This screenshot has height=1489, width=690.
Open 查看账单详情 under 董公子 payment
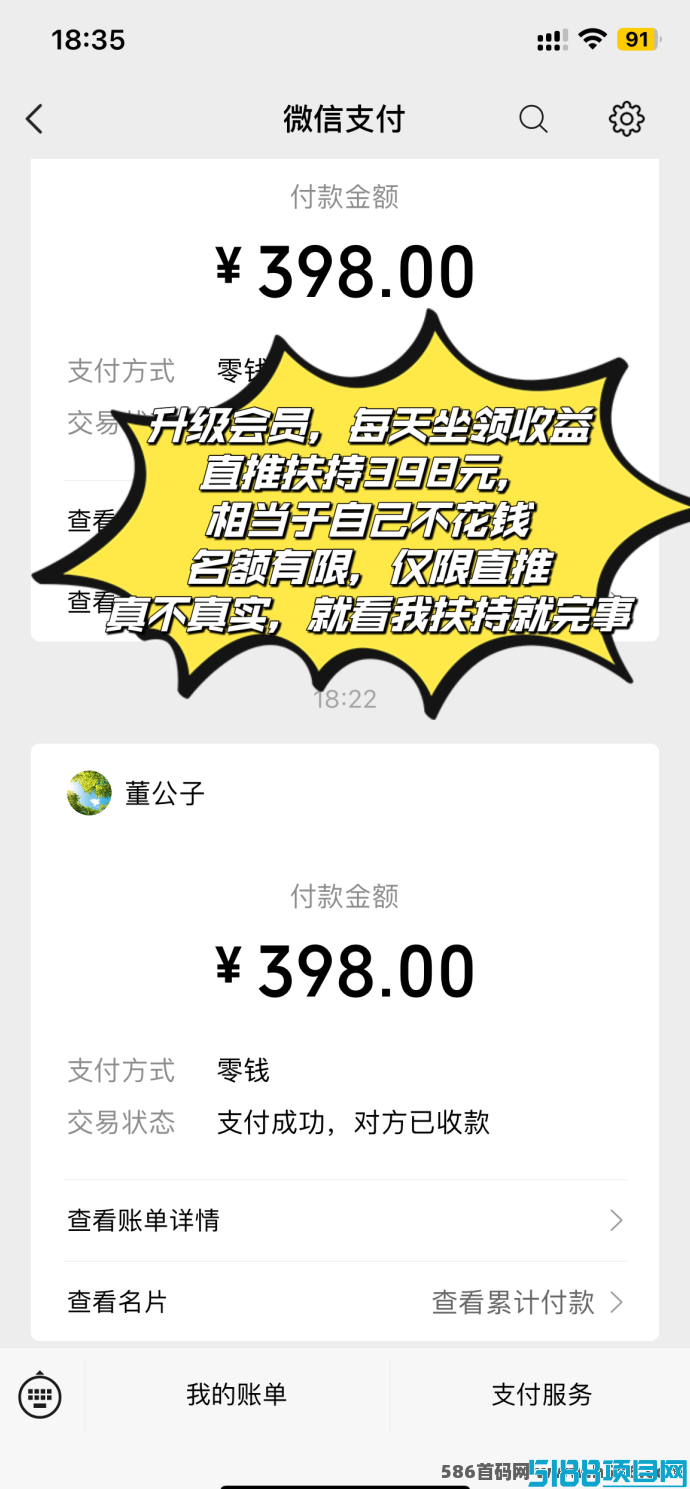tap(345, 1220)
